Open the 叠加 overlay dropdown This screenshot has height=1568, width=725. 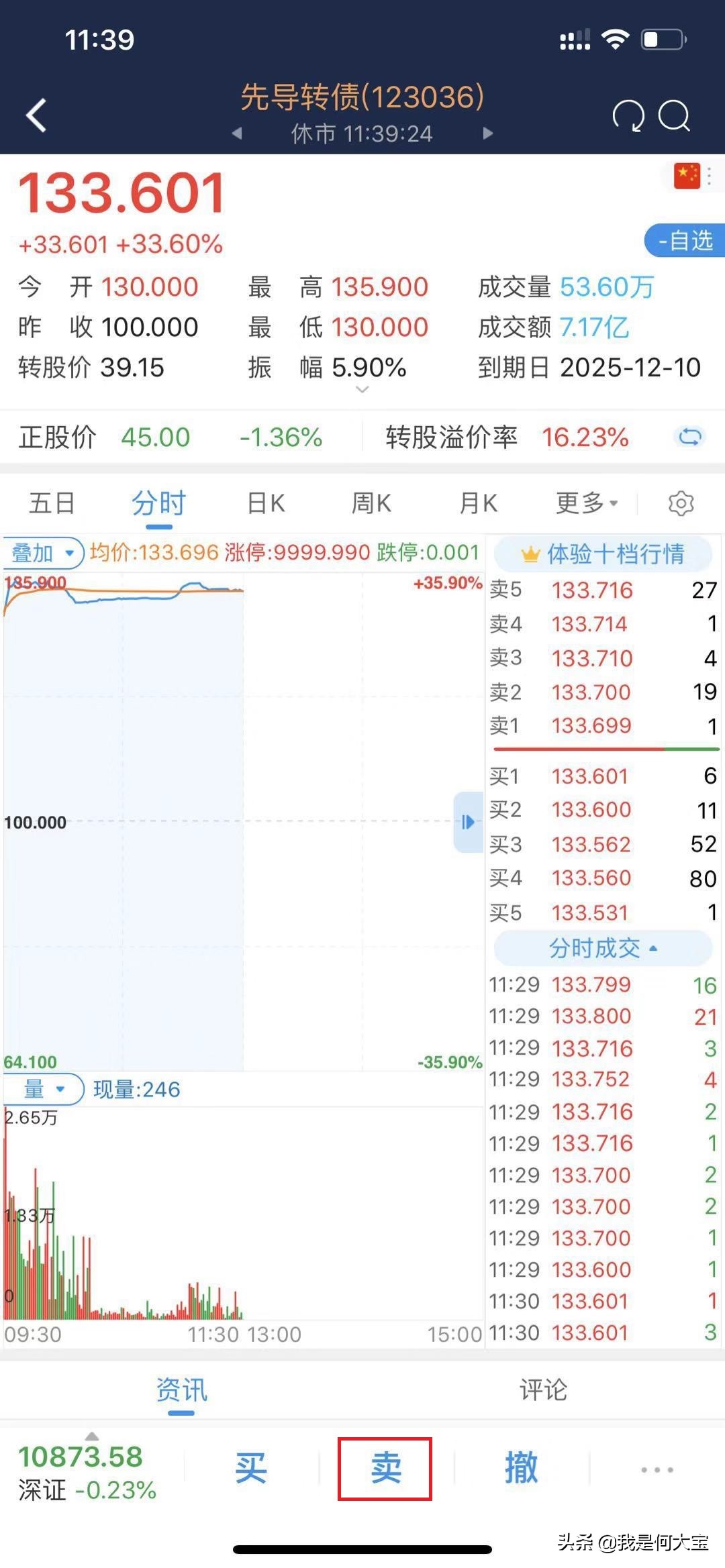tap(42, 553)
